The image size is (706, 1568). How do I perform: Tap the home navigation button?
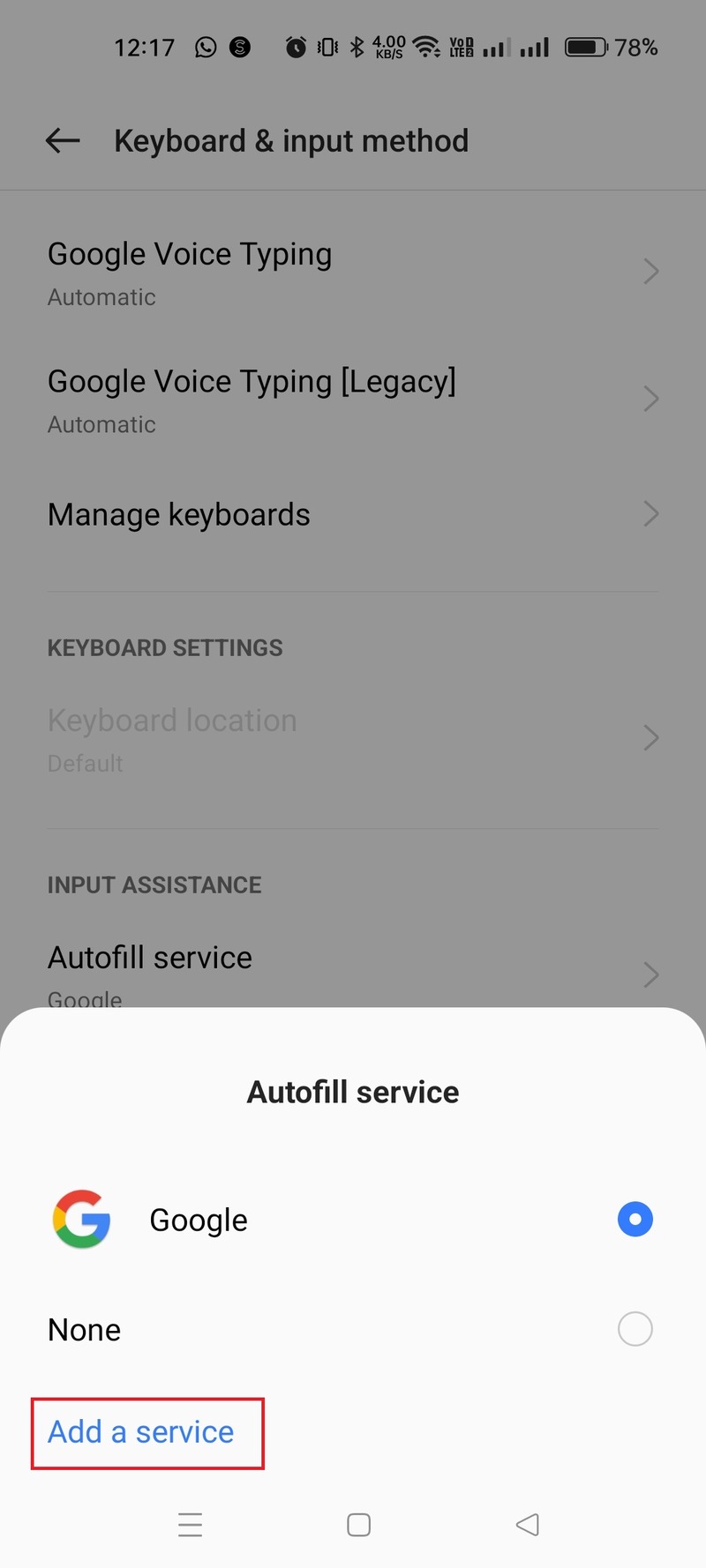coord(357,1525)
